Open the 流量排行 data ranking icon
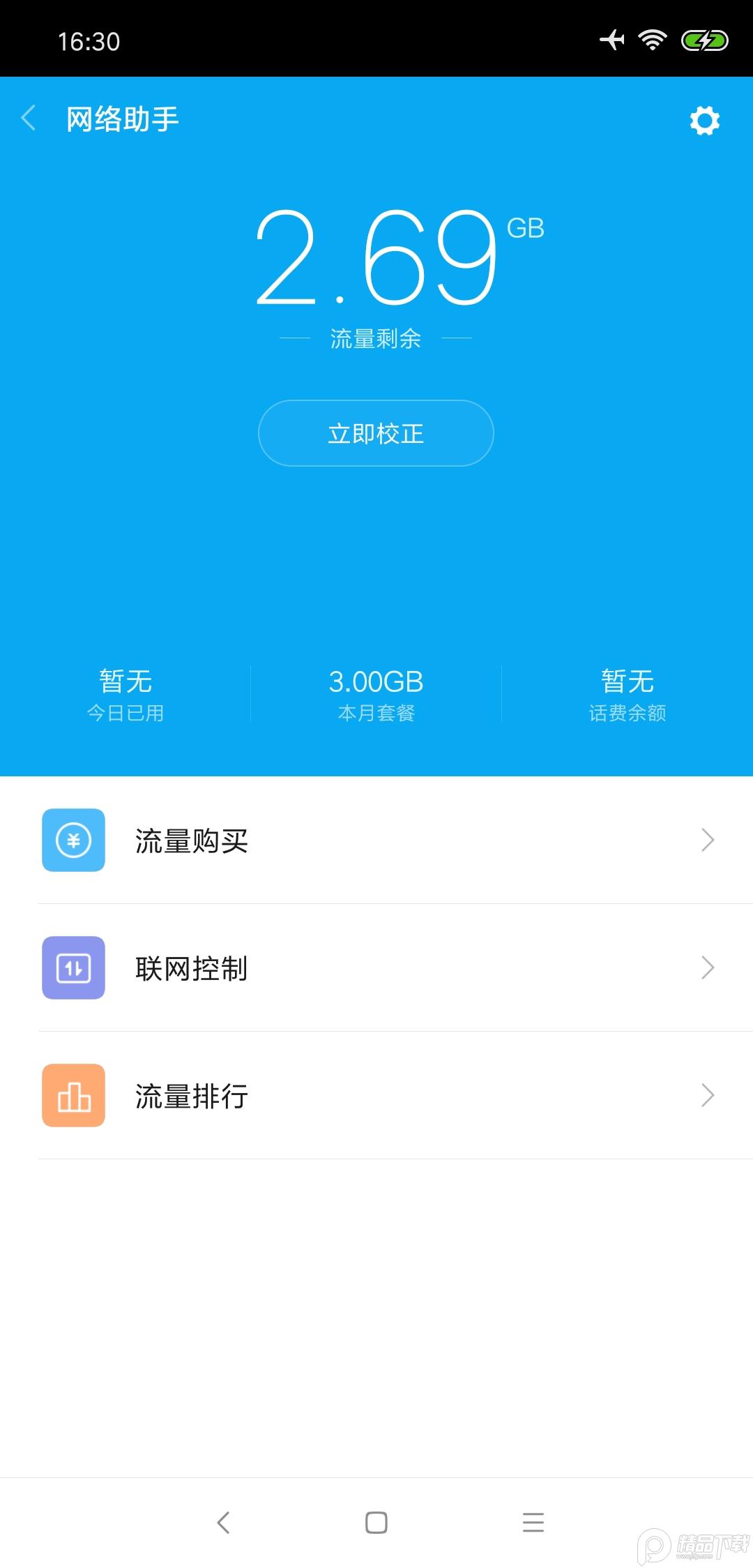This screenshot has height=1568, width=753. click(x=73, y=1095)
